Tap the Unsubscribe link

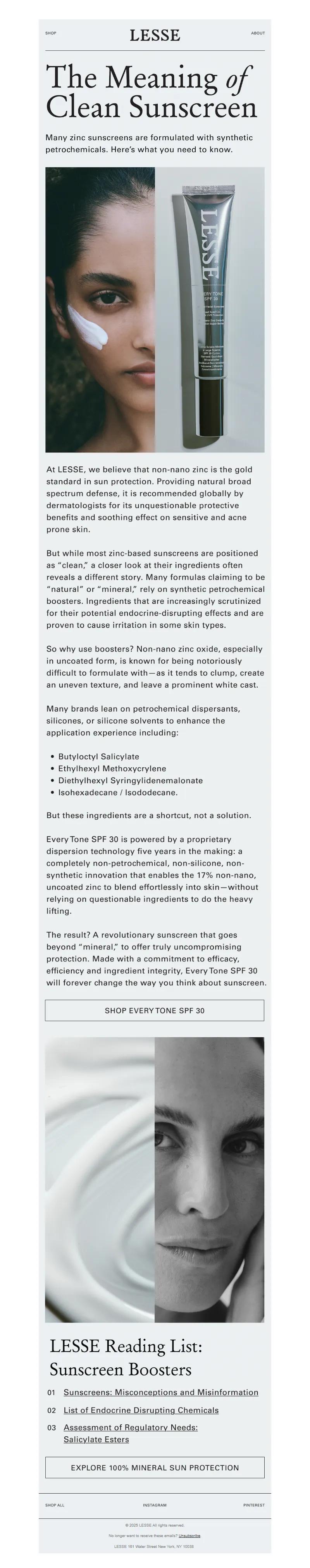point(189,1536)
